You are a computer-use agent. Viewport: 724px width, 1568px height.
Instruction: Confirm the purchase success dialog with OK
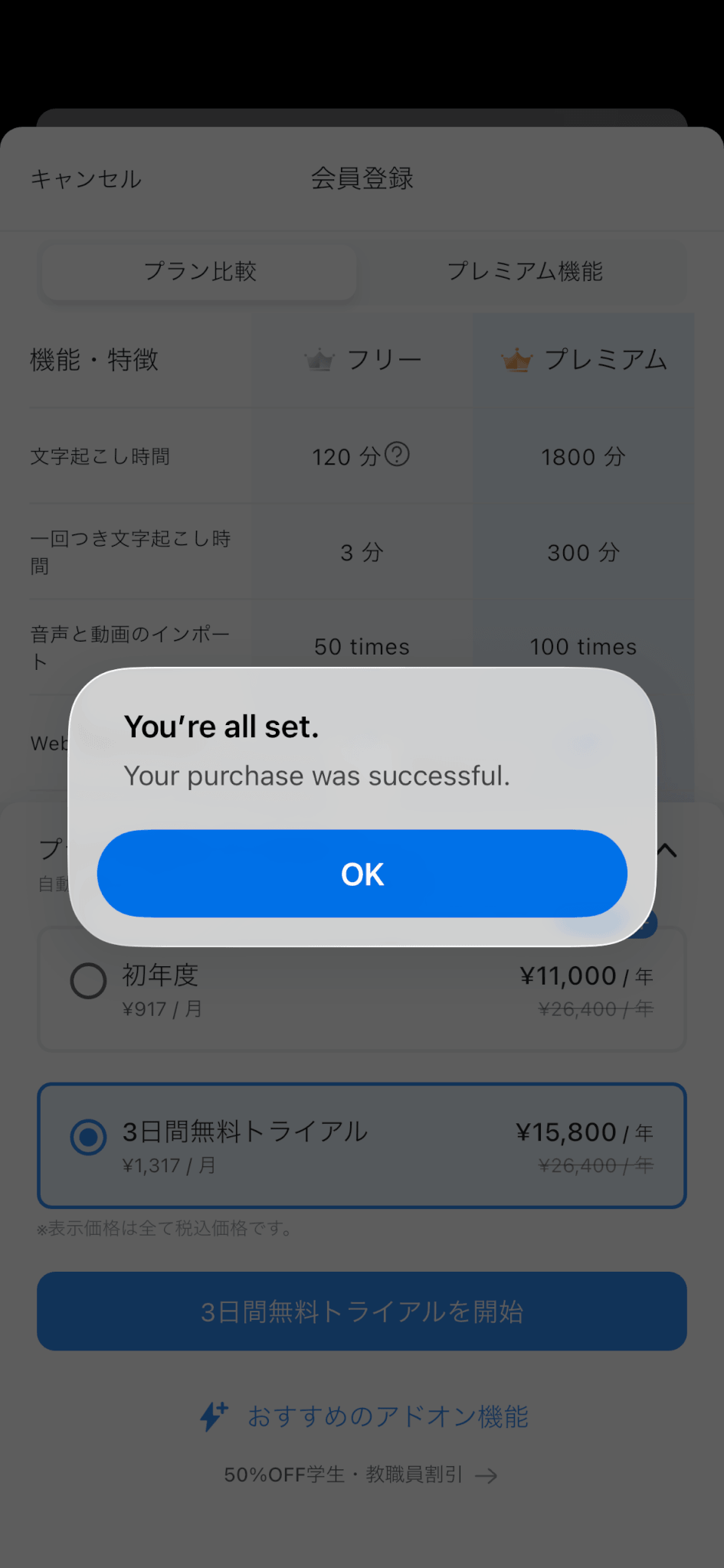[362, 874]
